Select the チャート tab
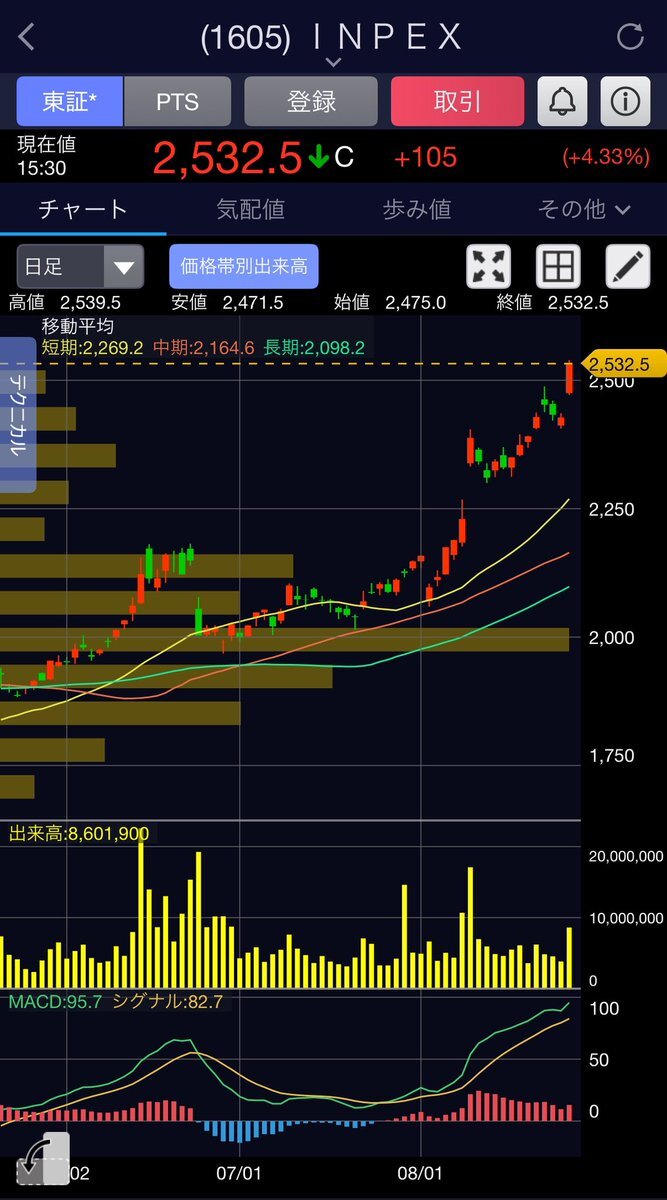 point(83,209)
